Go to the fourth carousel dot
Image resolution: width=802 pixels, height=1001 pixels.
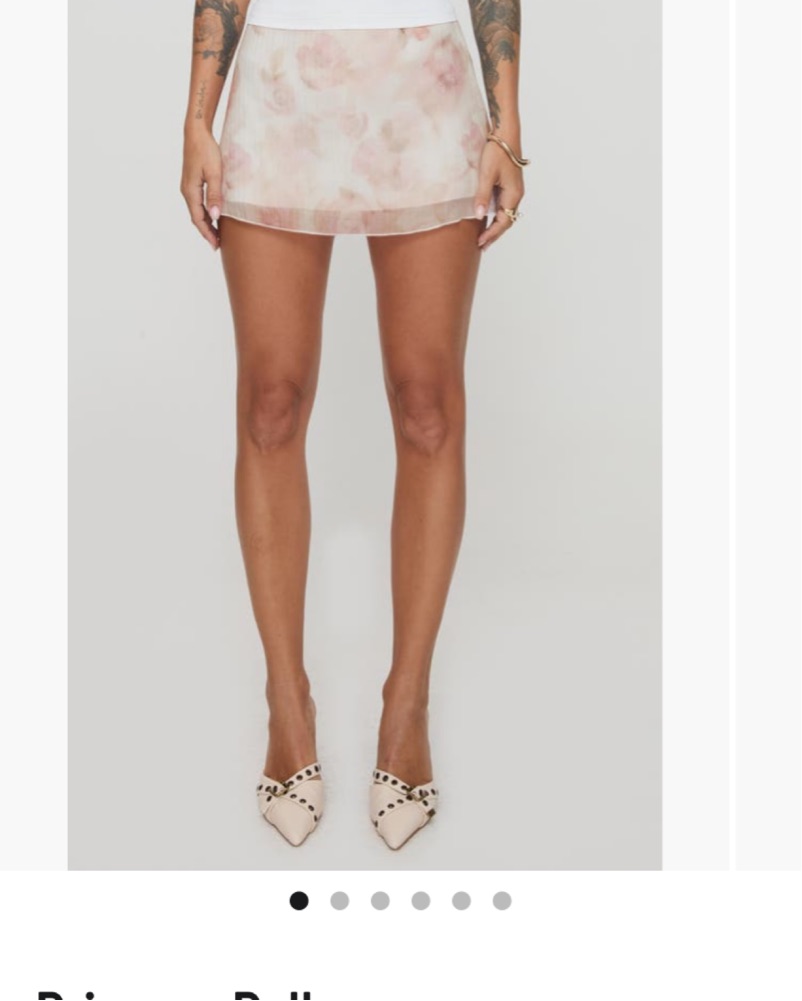[421, 901]
